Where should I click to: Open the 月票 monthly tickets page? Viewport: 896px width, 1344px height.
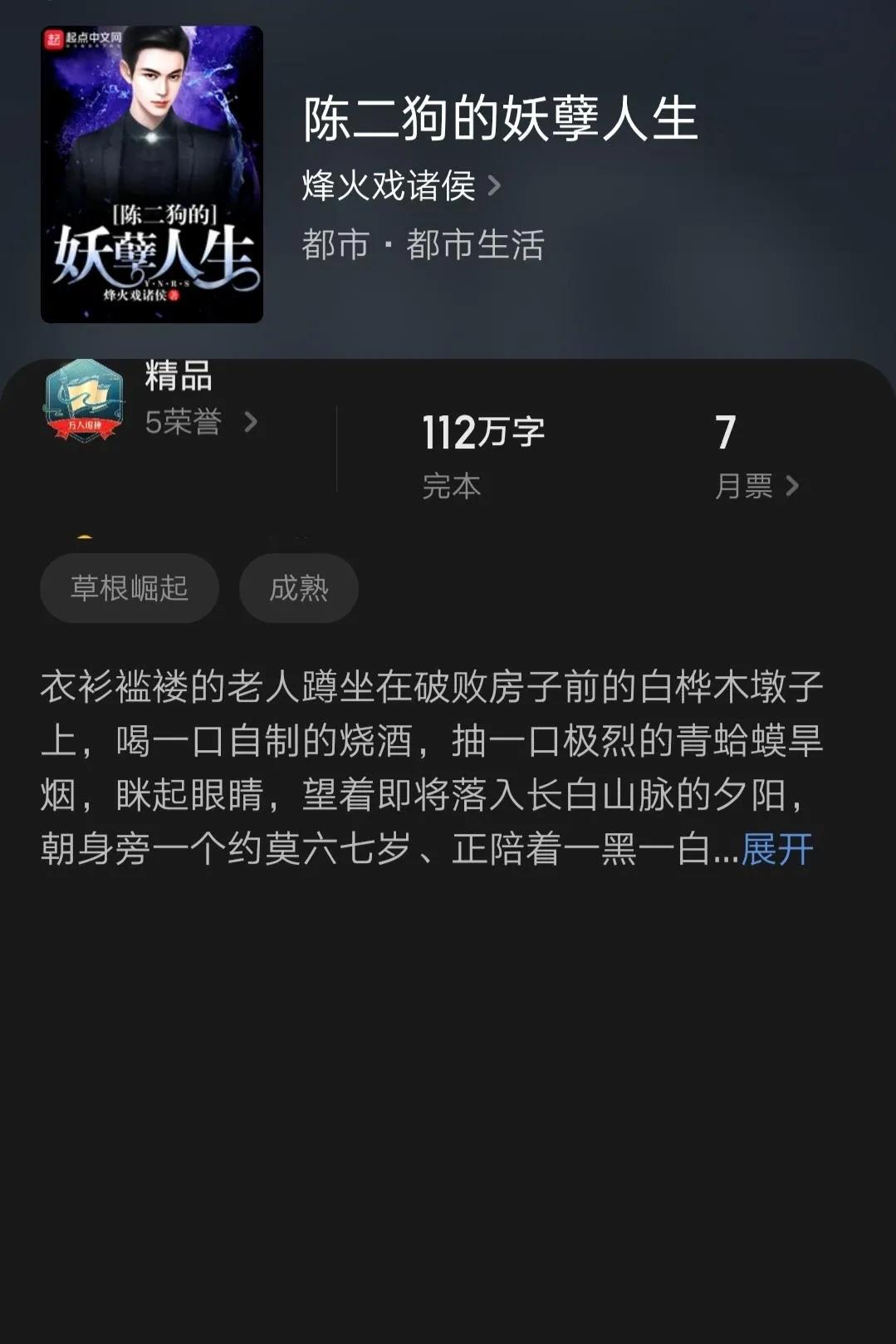point(756,486)
